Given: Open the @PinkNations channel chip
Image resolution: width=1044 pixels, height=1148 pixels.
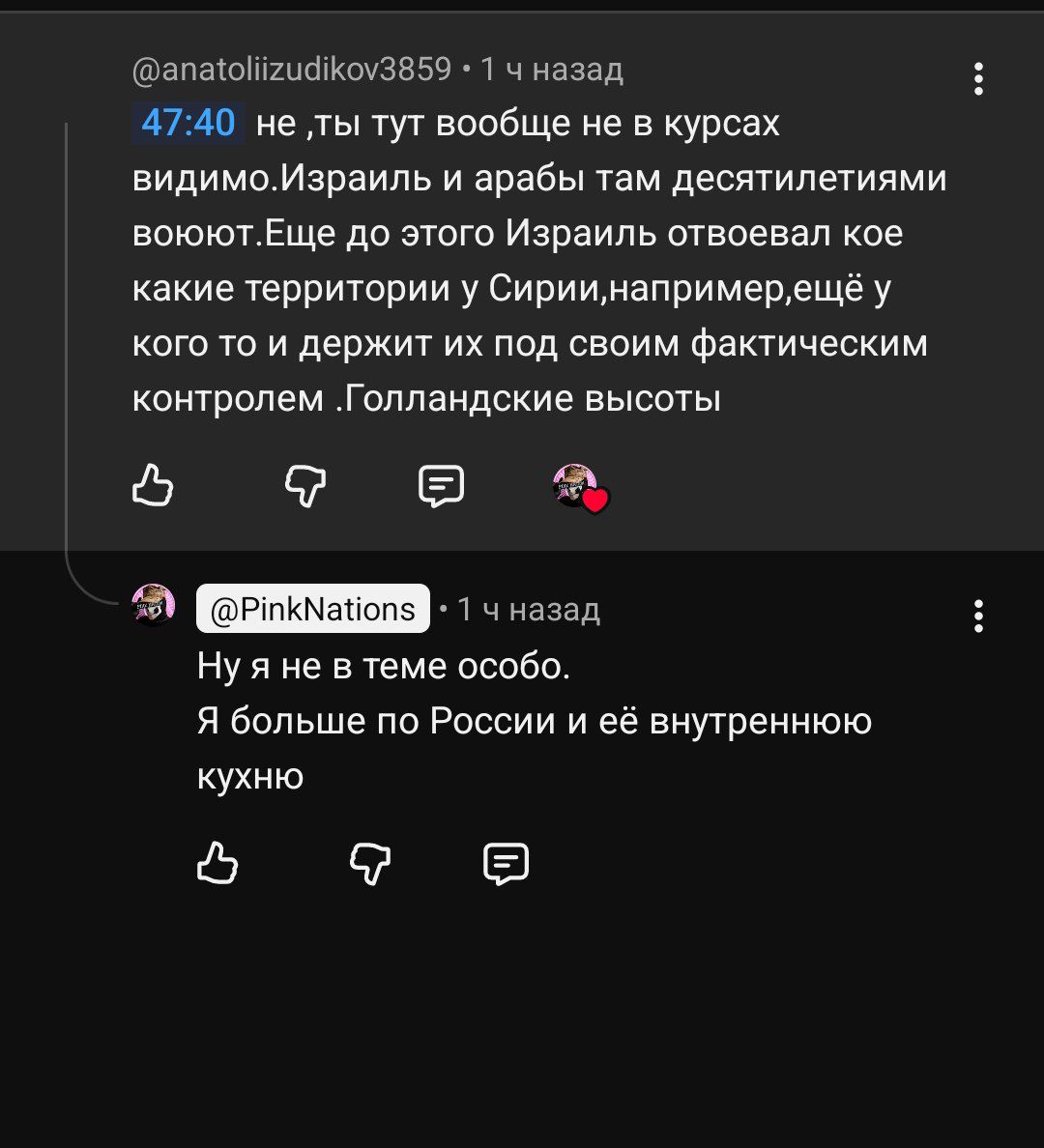Looking at the screenshot, I should (312, 609).
